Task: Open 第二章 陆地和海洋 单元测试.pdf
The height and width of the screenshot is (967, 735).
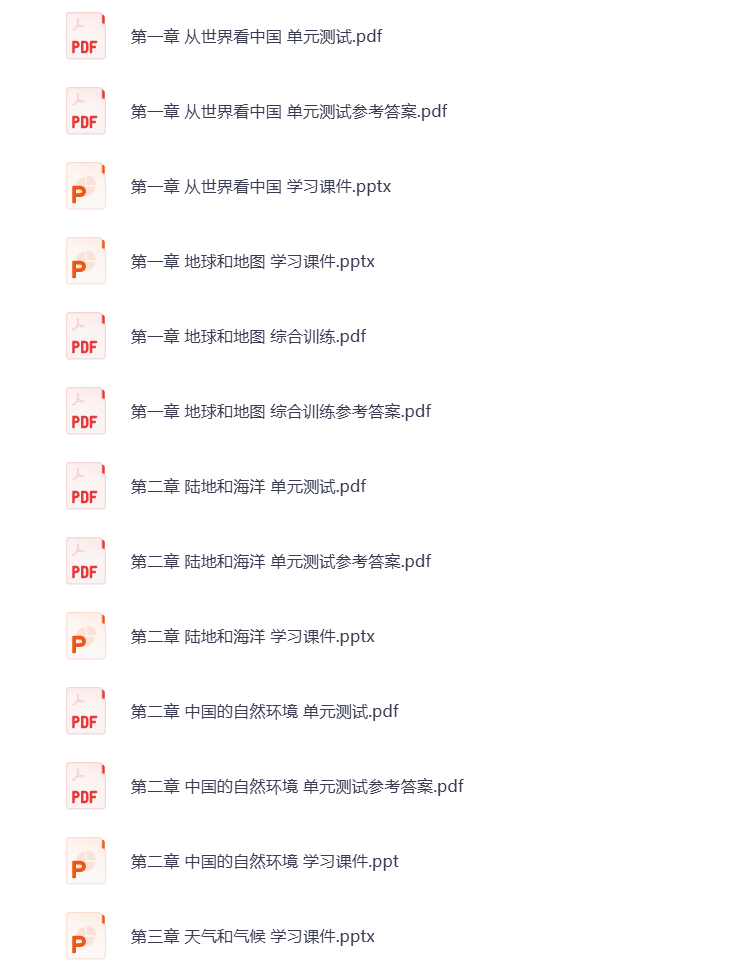Action: click(x=248, y=485)
